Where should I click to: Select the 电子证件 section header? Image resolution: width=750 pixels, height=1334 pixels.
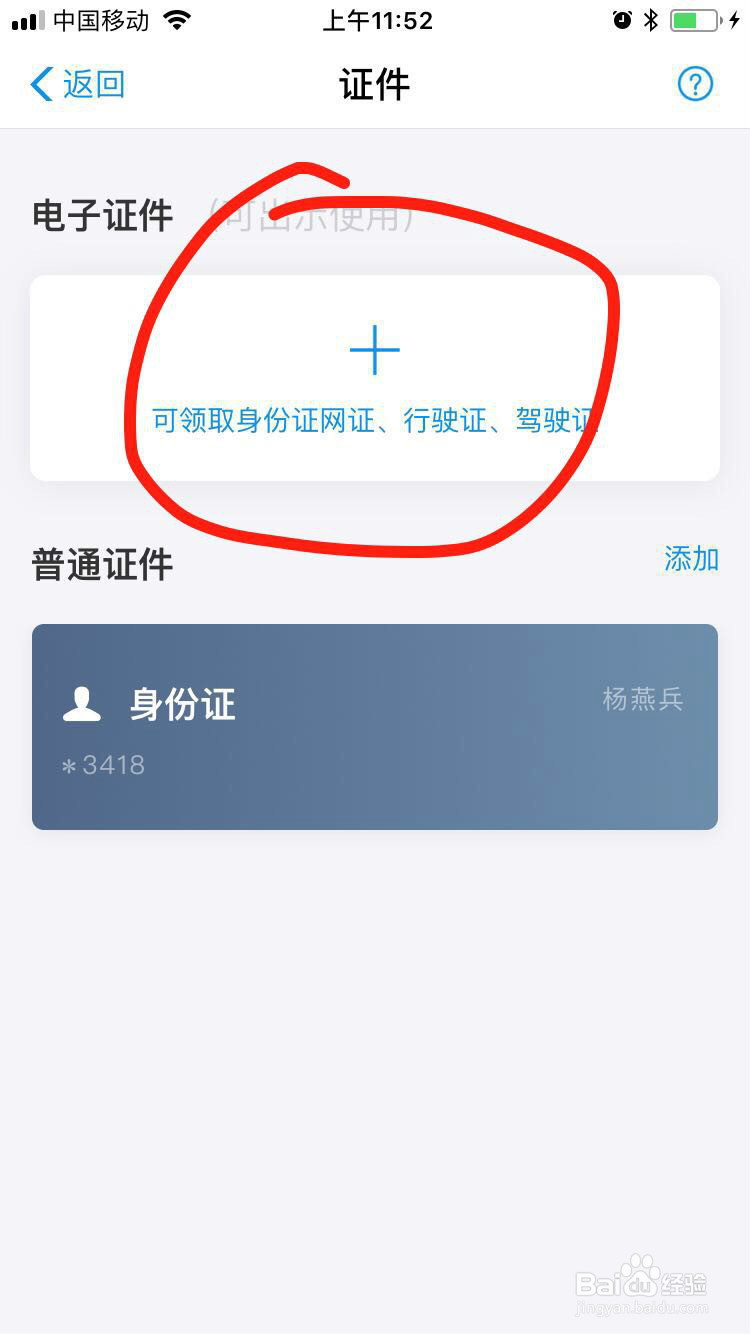(x=101, y=216)
